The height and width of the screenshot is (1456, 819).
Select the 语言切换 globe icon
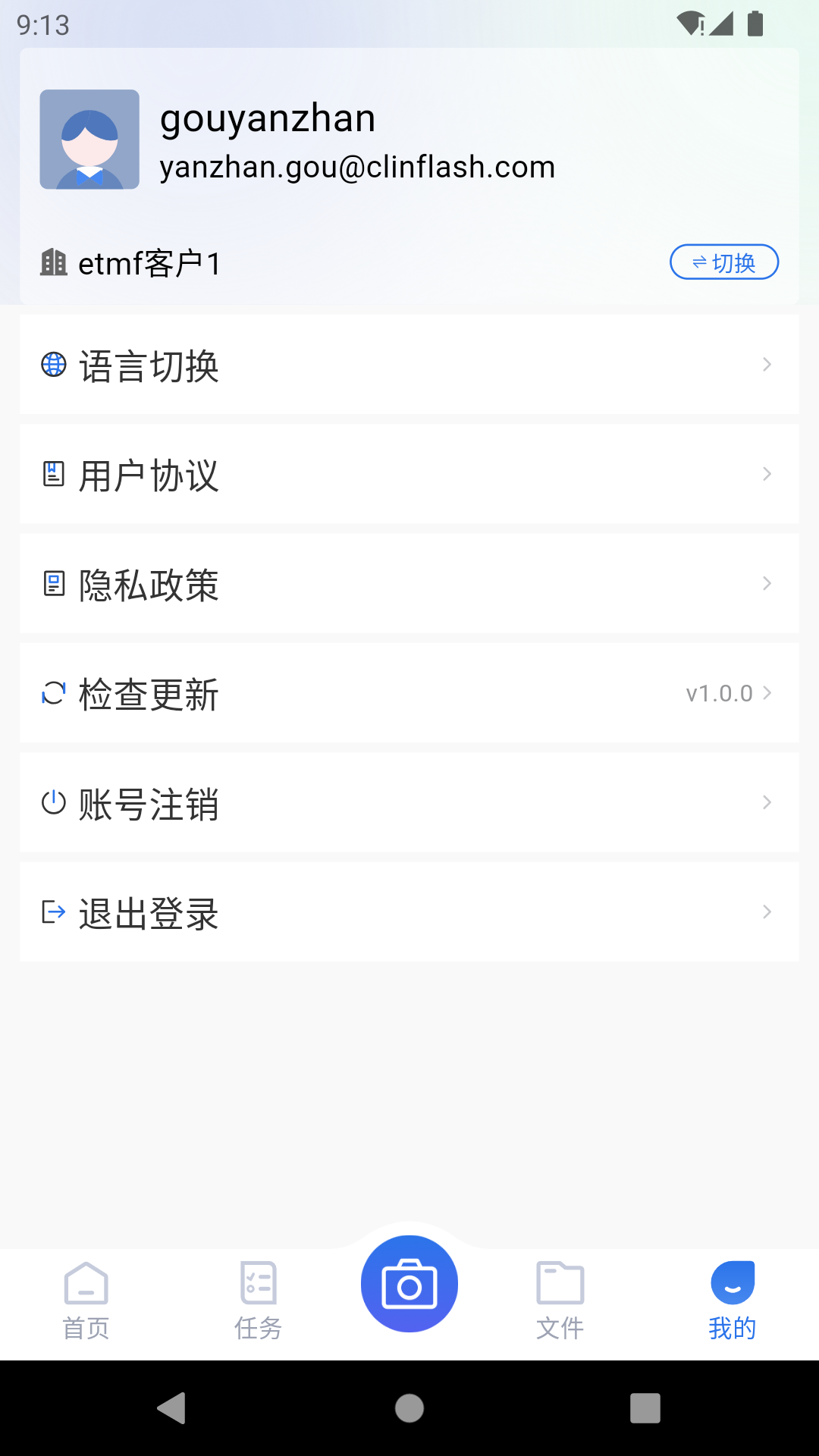tap(52, 366)
